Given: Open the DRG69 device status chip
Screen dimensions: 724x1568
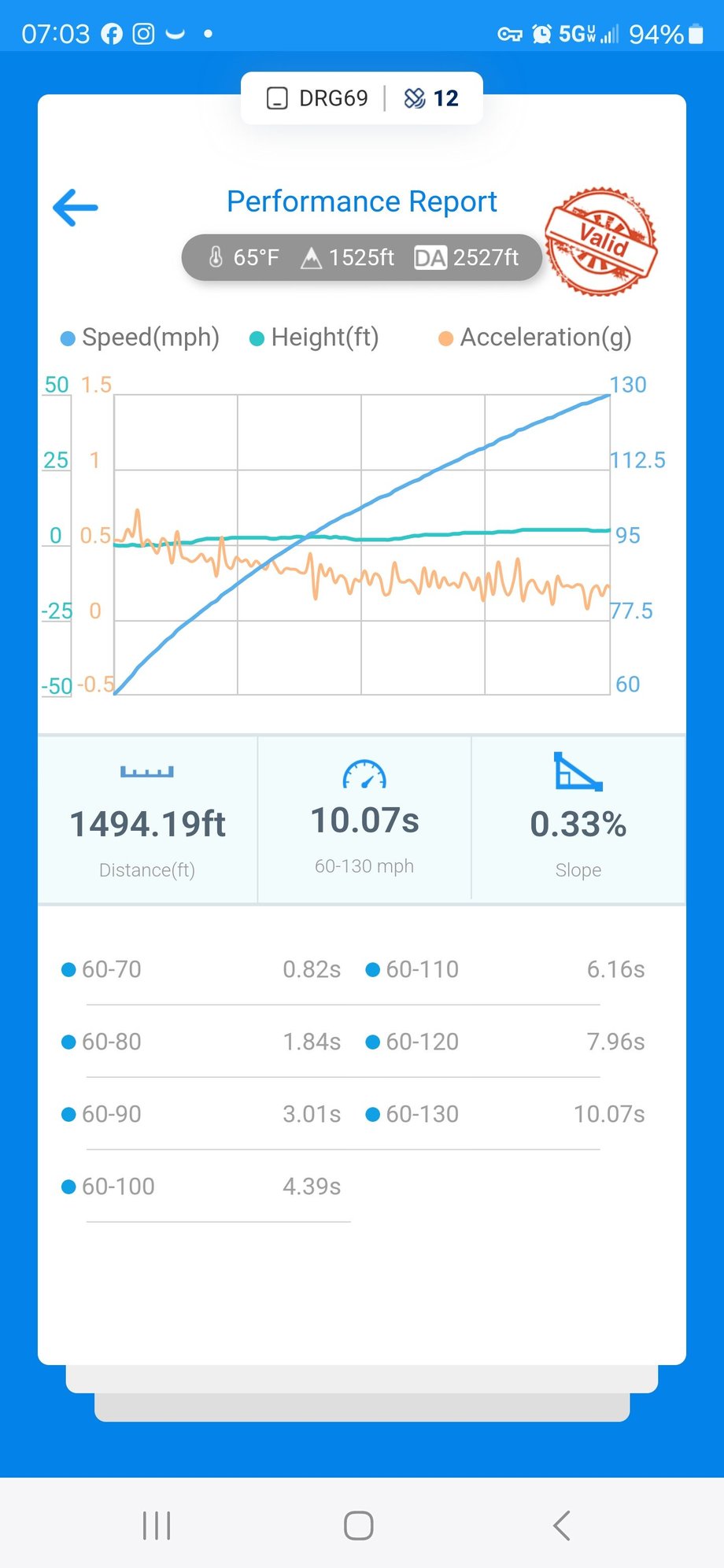Looking at the screenshot, I should pos(319,98).
